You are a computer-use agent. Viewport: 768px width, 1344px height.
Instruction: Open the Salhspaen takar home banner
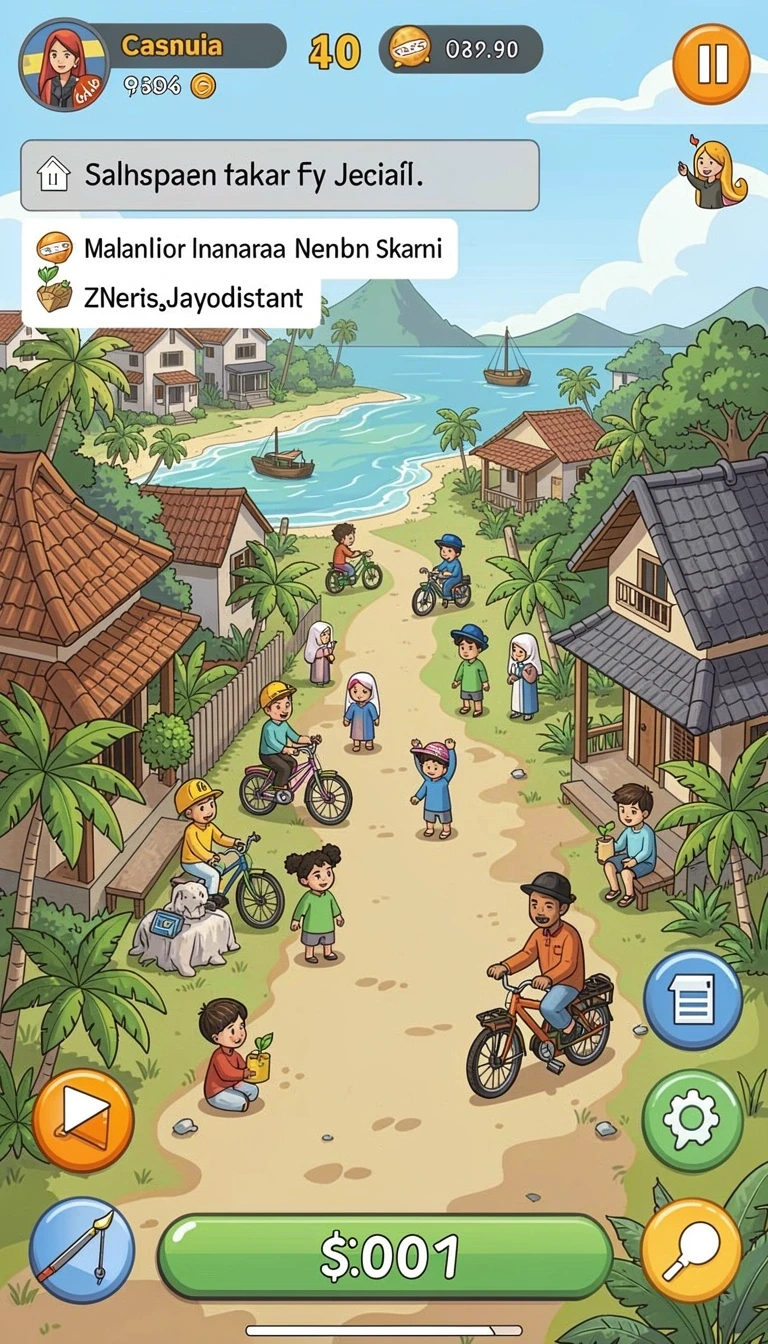coord(280,175)
